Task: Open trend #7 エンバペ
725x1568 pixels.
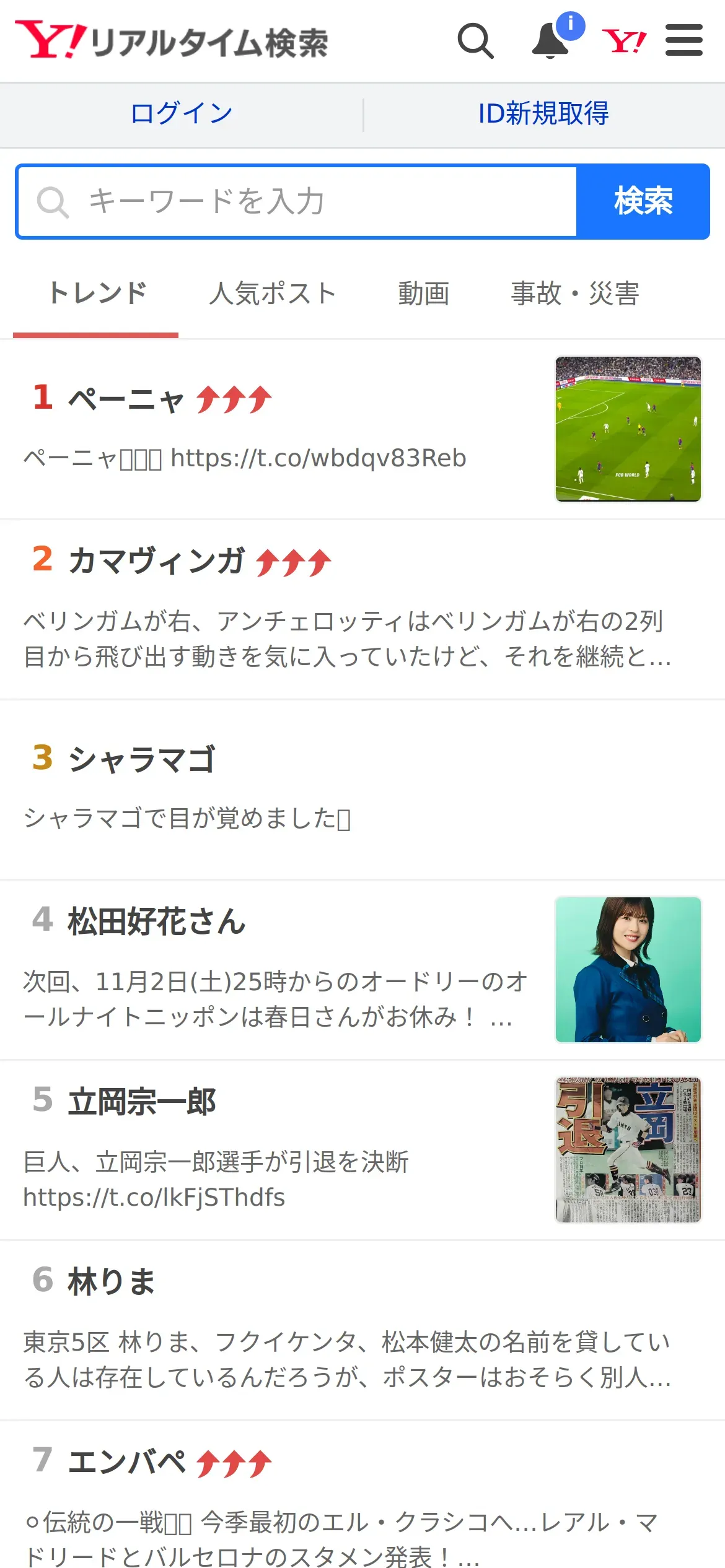Action: 362,1495
